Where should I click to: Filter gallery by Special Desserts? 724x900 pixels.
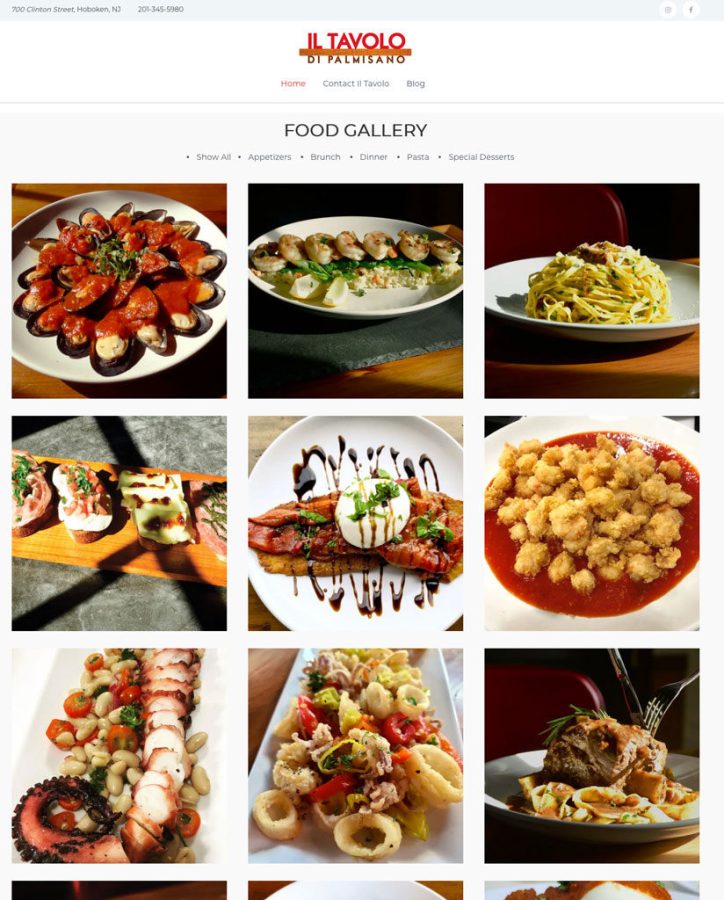tap(481, 157)
